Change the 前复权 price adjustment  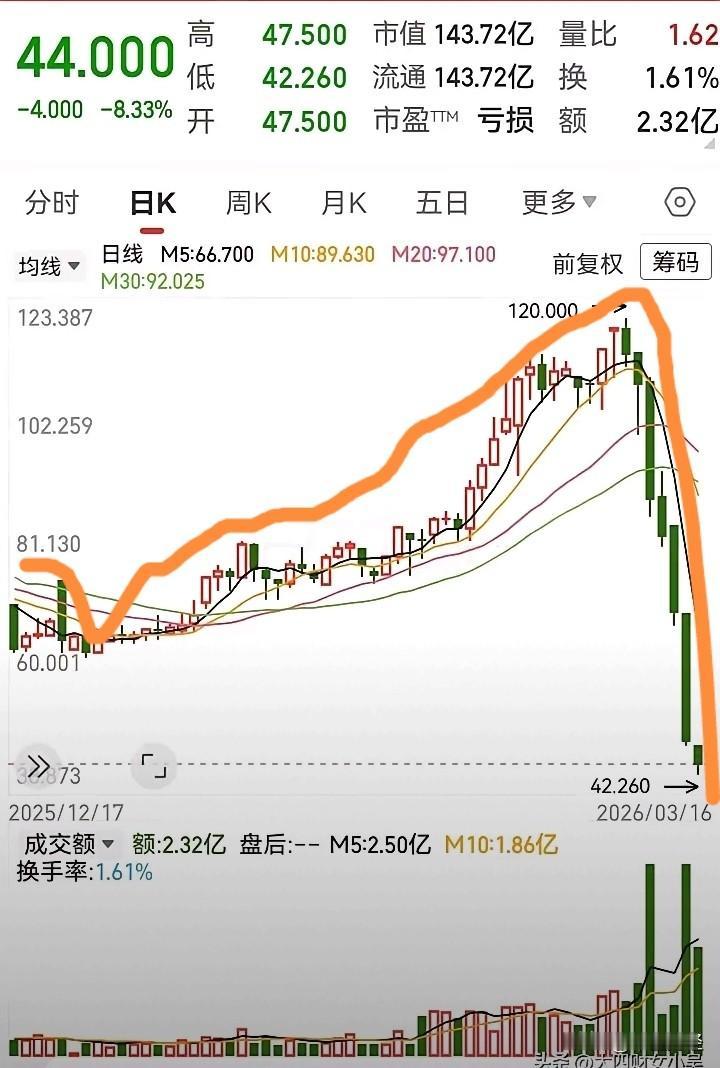pos(588,264)
